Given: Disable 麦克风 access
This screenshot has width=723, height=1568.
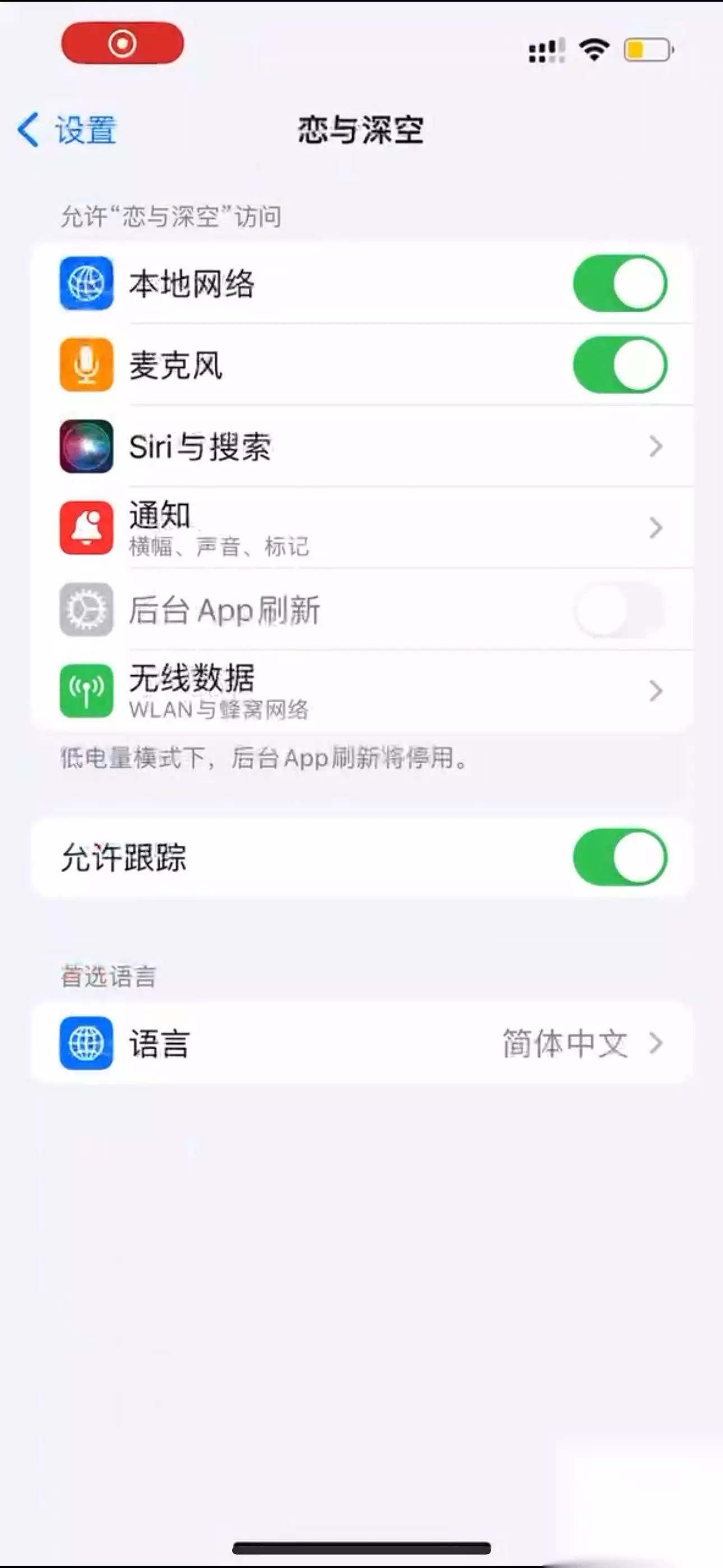Looking at the screenshot, I should click(619, 365).
